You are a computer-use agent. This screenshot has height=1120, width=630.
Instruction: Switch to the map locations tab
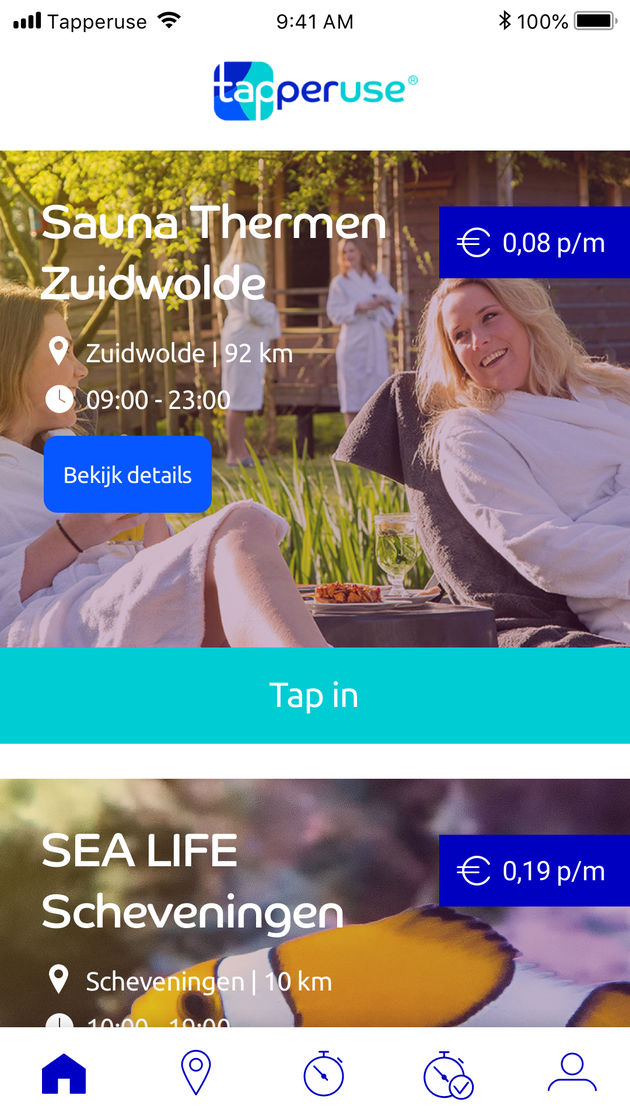click(196, 1074)
